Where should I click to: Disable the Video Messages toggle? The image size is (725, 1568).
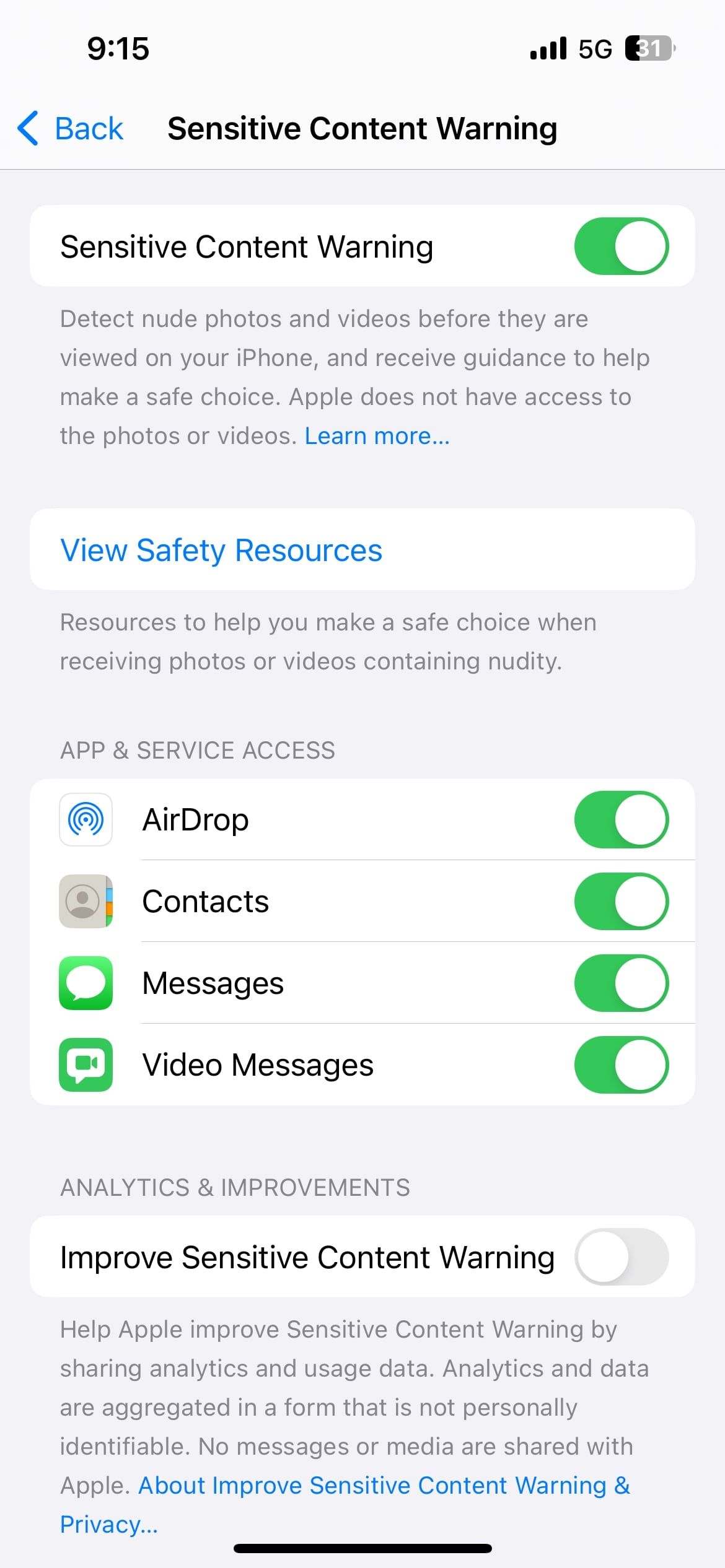pos(621,1065)
